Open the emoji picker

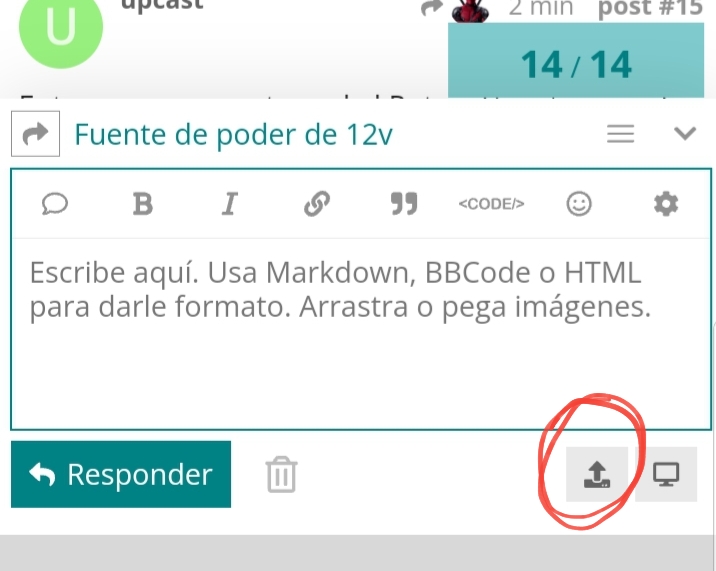[x=578, y=204]
